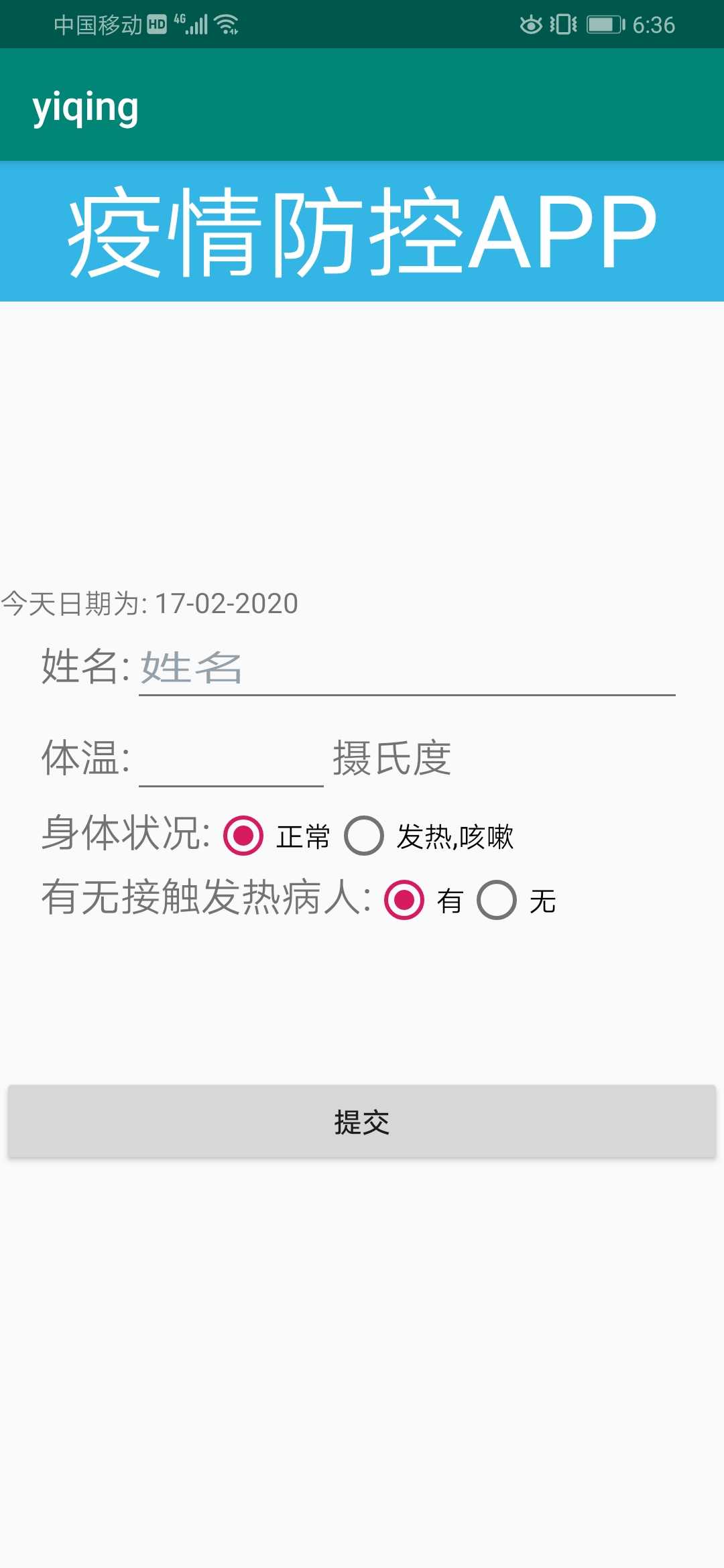Image resolution: width=724 pixels, height=1568 pixels.
Task: Choose the 发热,咳嗽 radio option
Action: [364, 836]
